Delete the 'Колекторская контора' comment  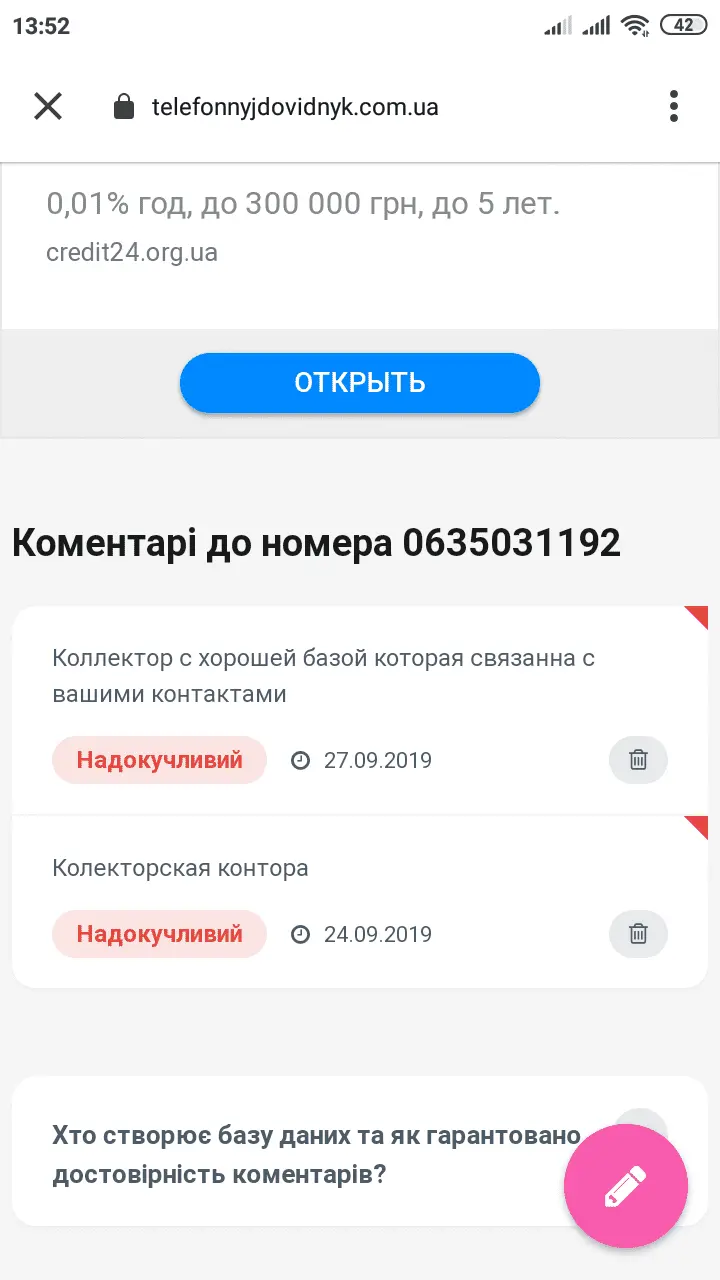(638, 934)
